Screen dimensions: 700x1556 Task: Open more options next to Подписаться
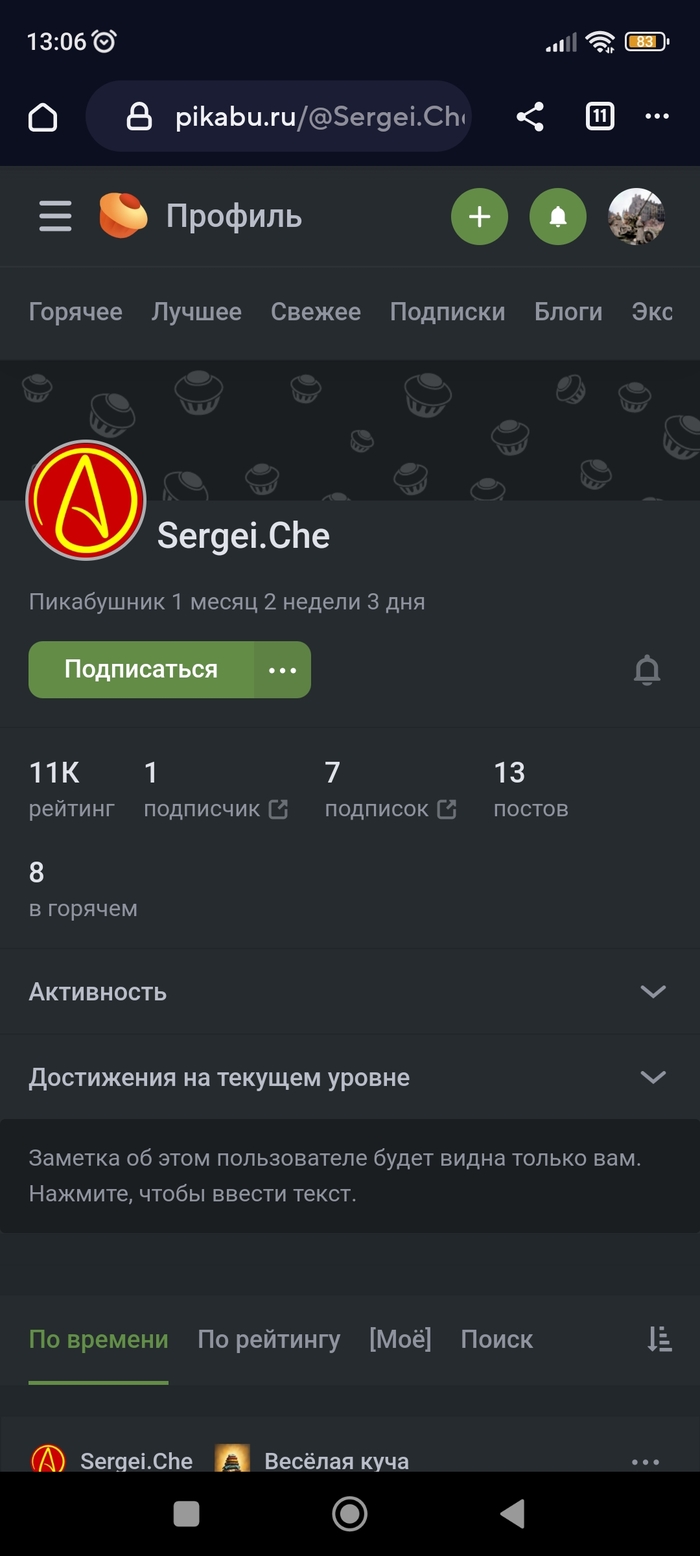tap(282, 669)
